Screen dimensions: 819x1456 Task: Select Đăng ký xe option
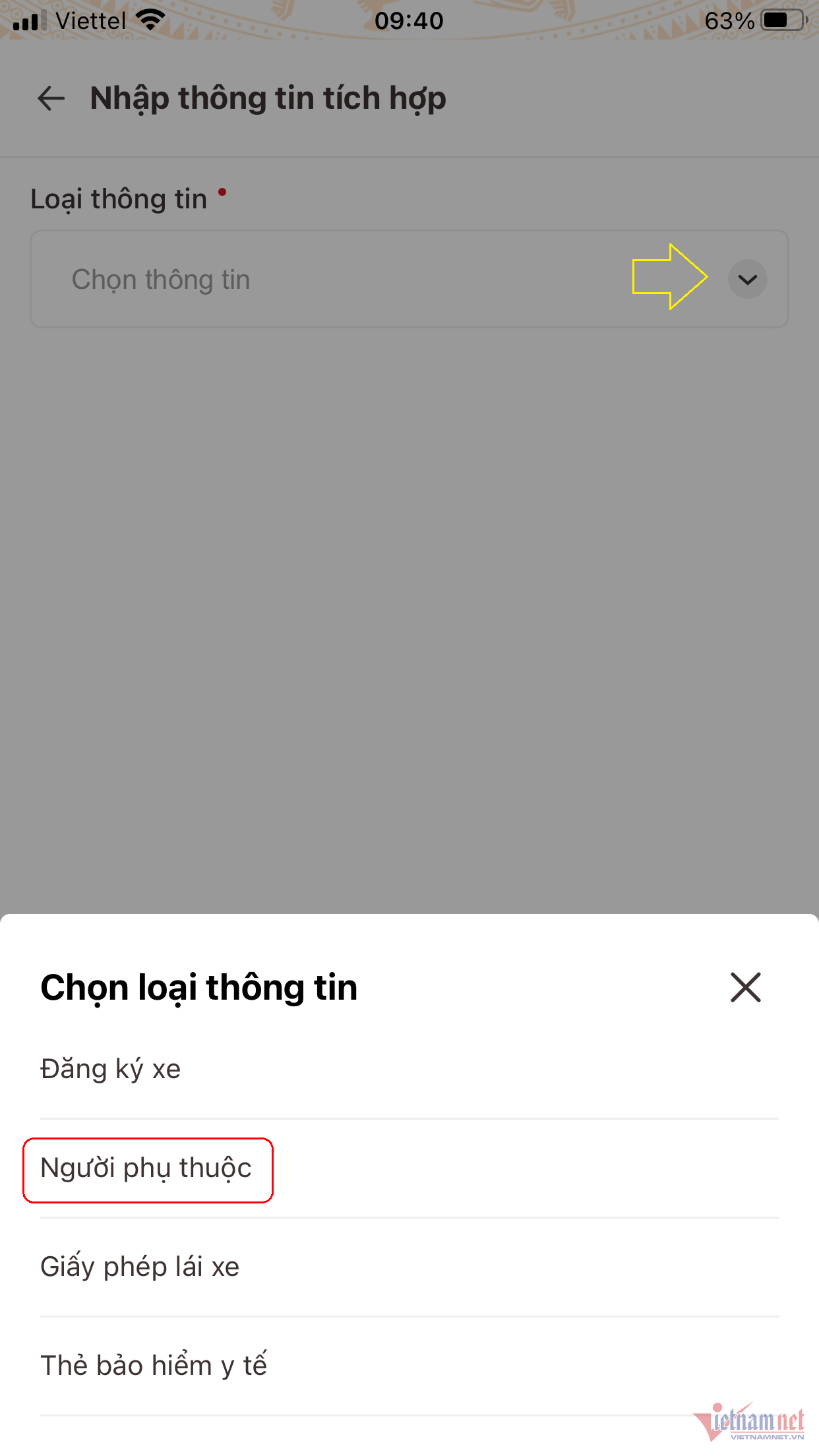111,1069
